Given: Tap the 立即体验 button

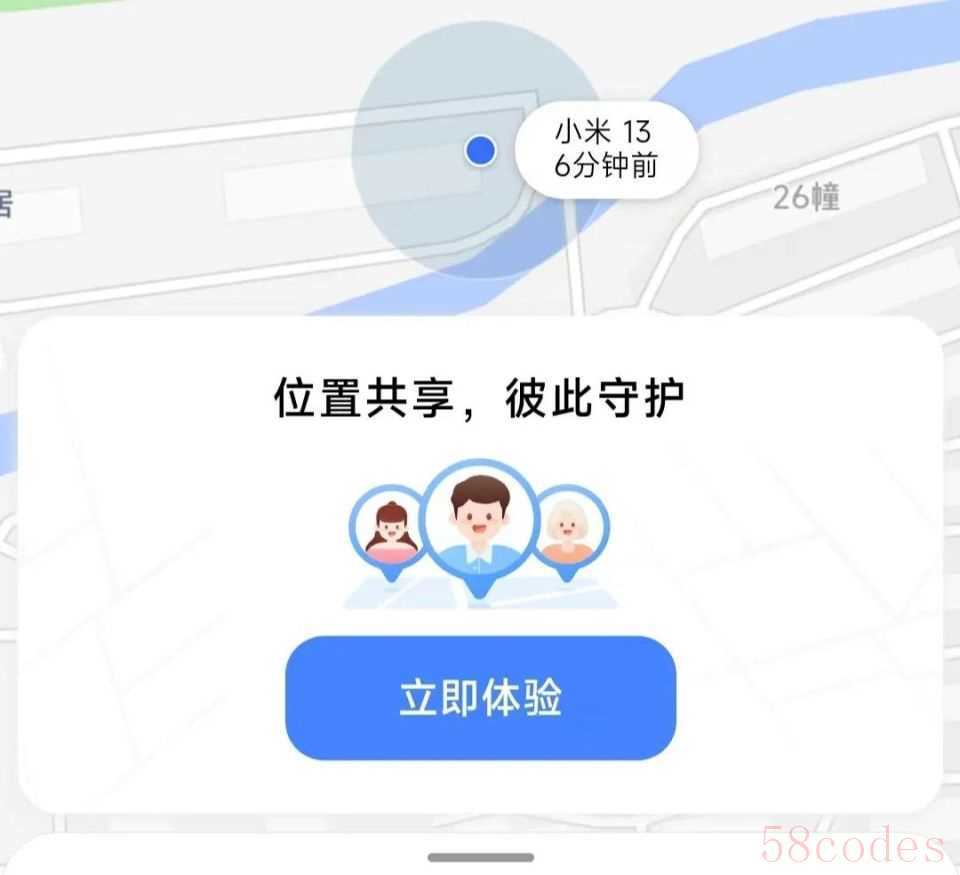Looking at the screenshot, I should pos(480,697).
